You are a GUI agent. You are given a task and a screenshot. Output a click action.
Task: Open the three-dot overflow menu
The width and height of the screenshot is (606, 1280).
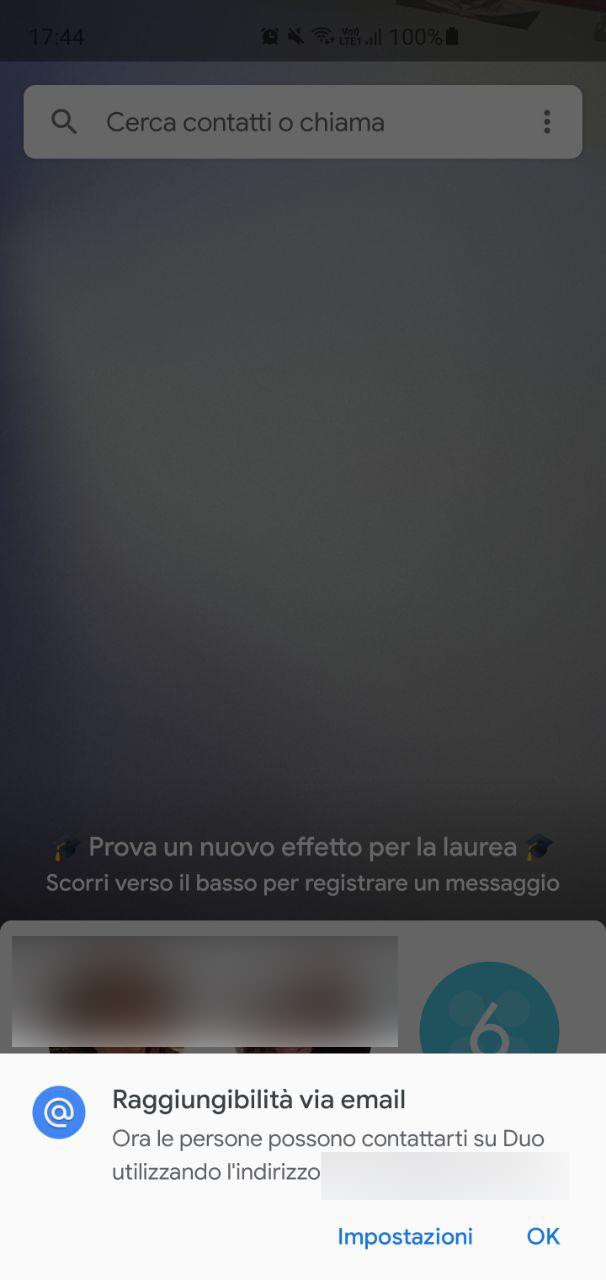pos(546,122)
